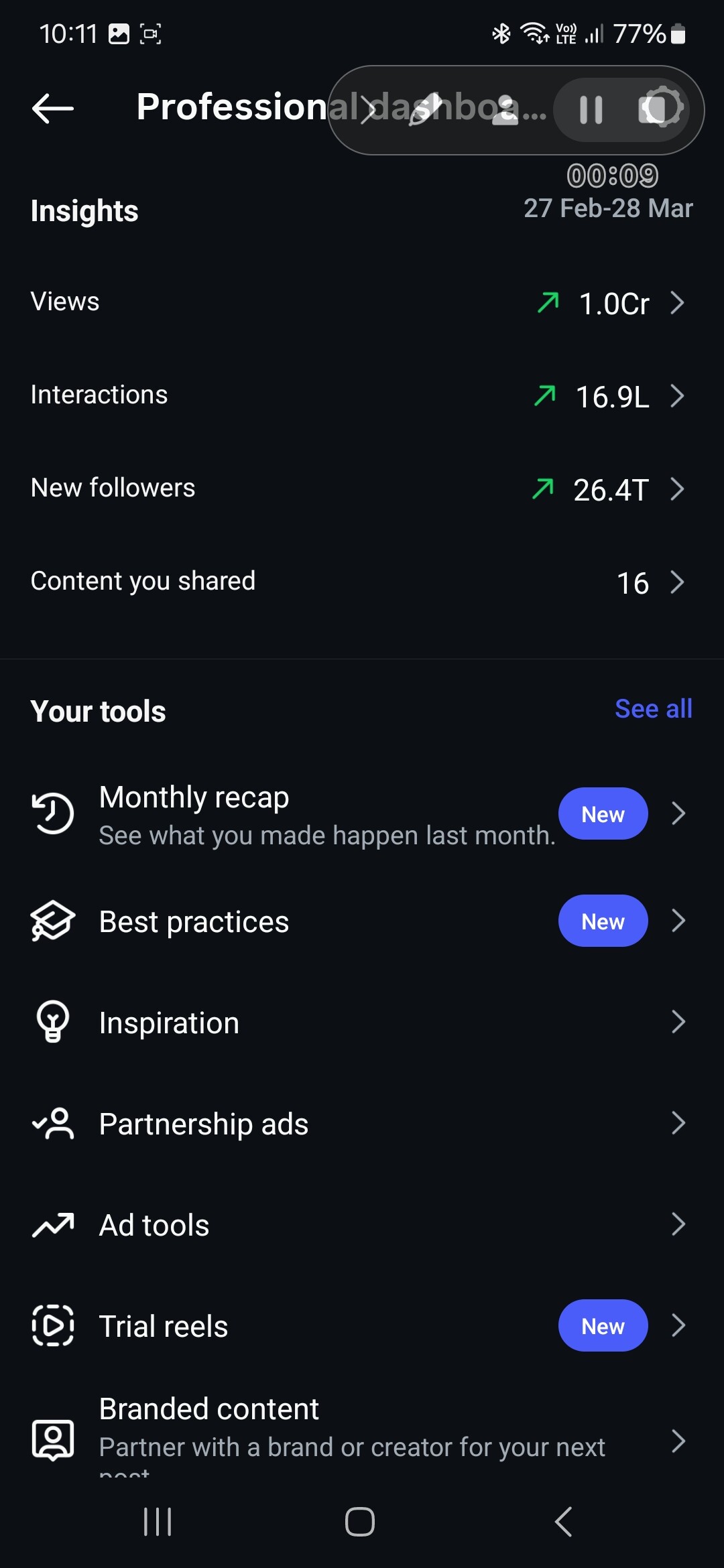Go back from Professional dashboard
Screen dimensions: 724x1568
tap(52, 108)
